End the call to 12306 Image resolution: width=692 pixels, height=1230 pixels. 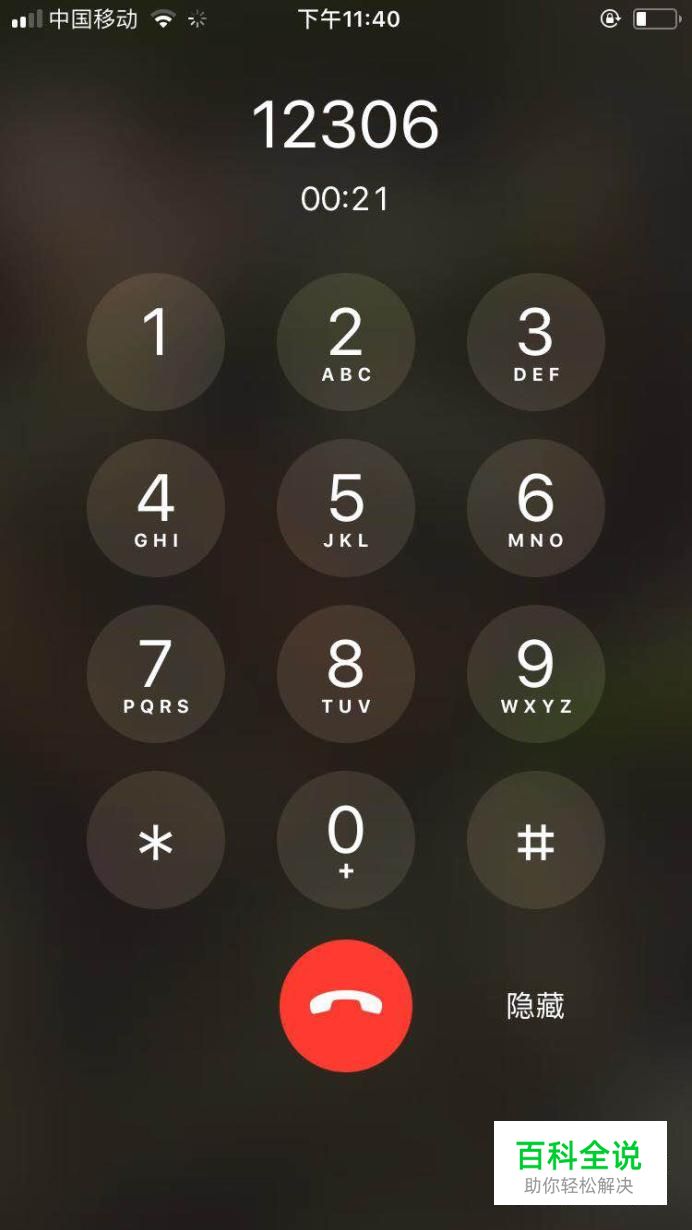pos(346,1006)
